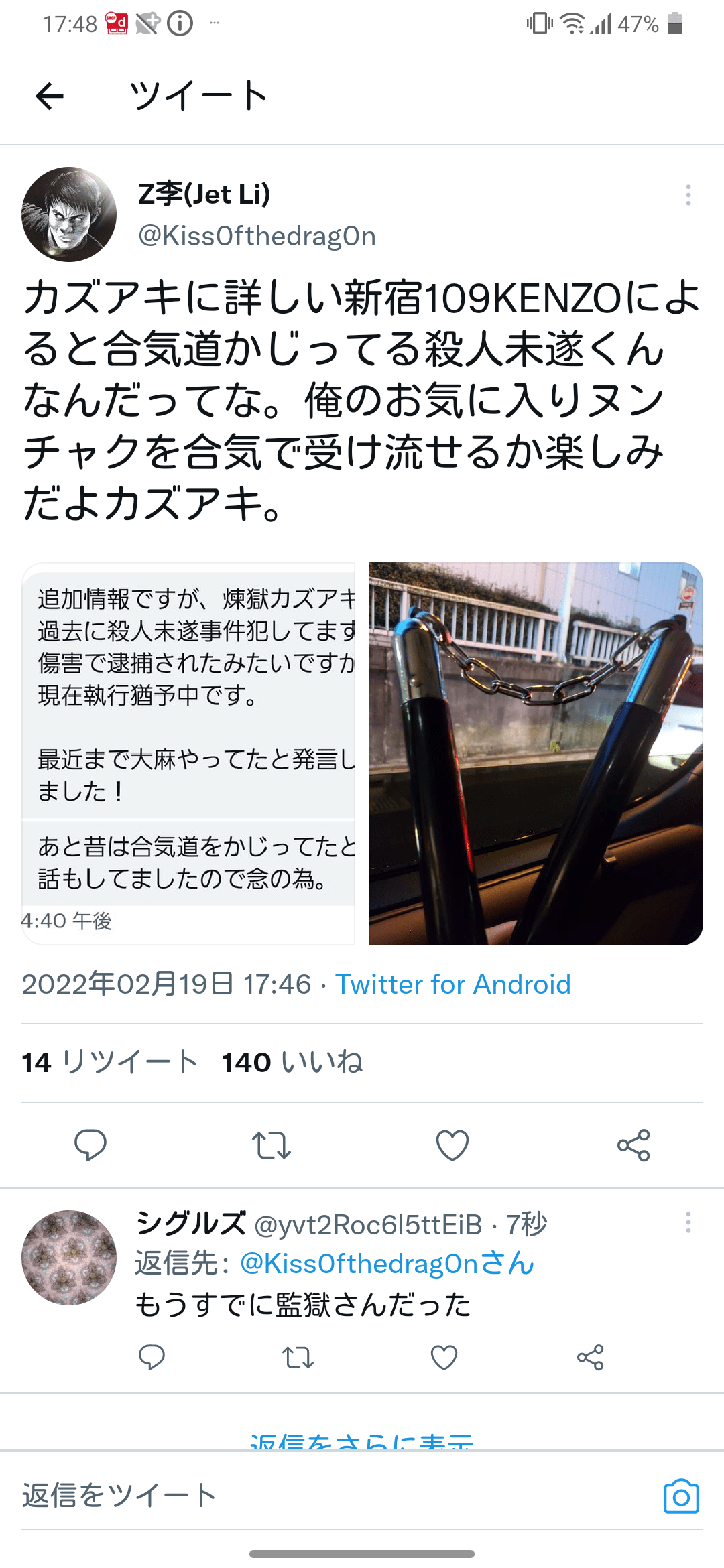Open the chat screenshot image in the tweet

(x=188, y=753)
